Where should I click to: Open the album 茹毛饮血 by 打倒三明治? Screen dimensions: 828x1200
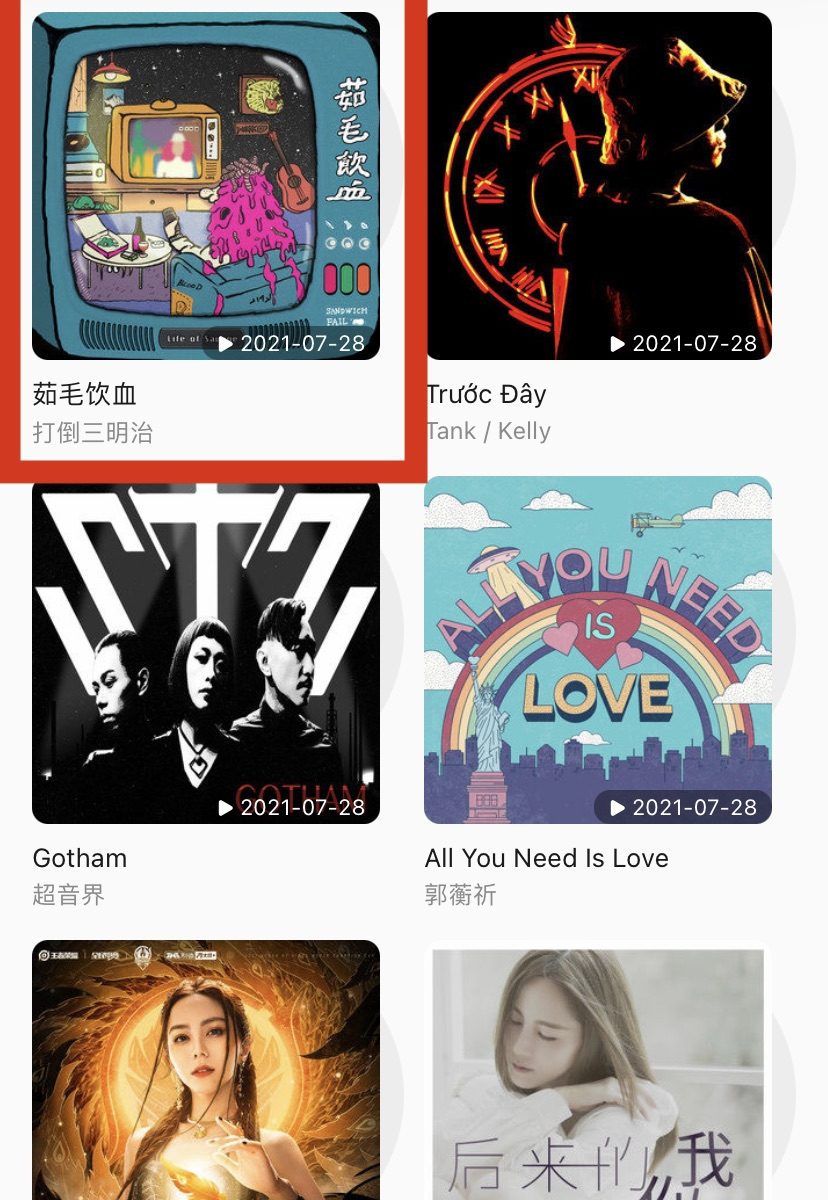tap(206, 187)
